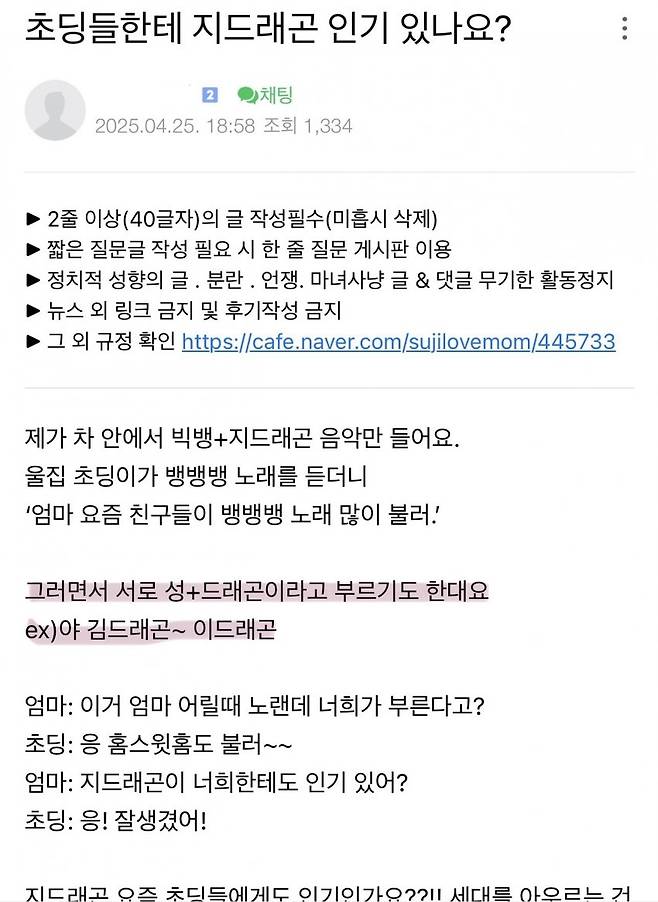Start a chat with the author
The height and width of the screenshot is (902, 658).
(265, 95)
